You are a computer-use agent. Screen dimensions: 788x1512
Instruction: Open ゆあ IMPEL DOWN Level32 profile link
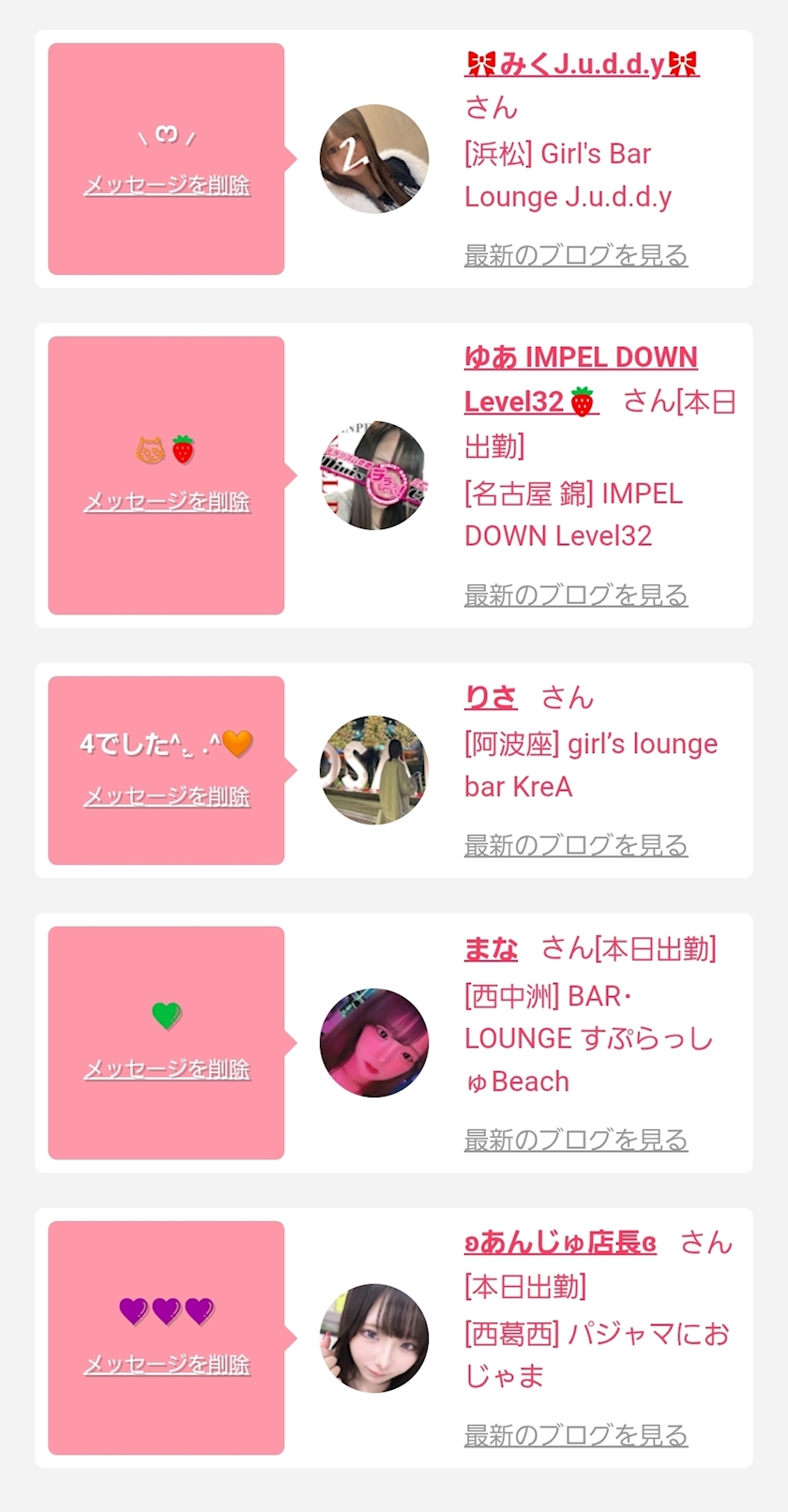[580, 358]
